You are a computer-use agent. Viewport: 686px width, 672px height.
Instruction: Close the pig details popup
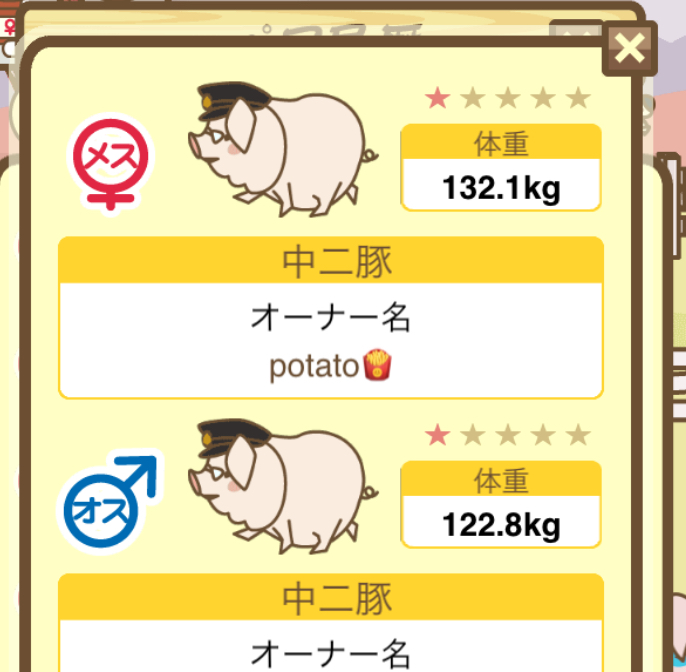[x=630, y=48]
